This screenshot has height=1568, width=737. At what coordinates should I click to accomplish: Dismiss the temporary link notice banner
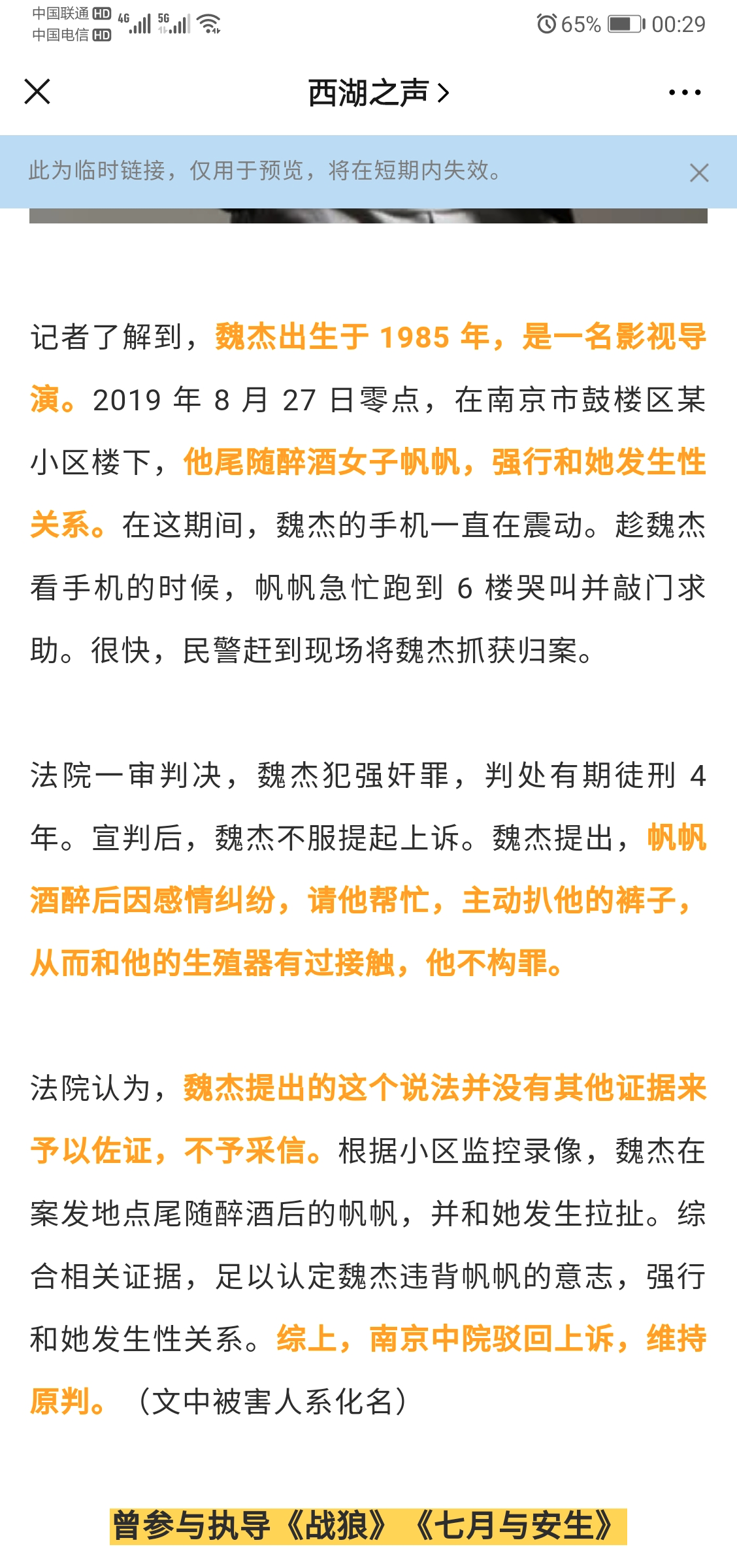(x=699, y=173)
